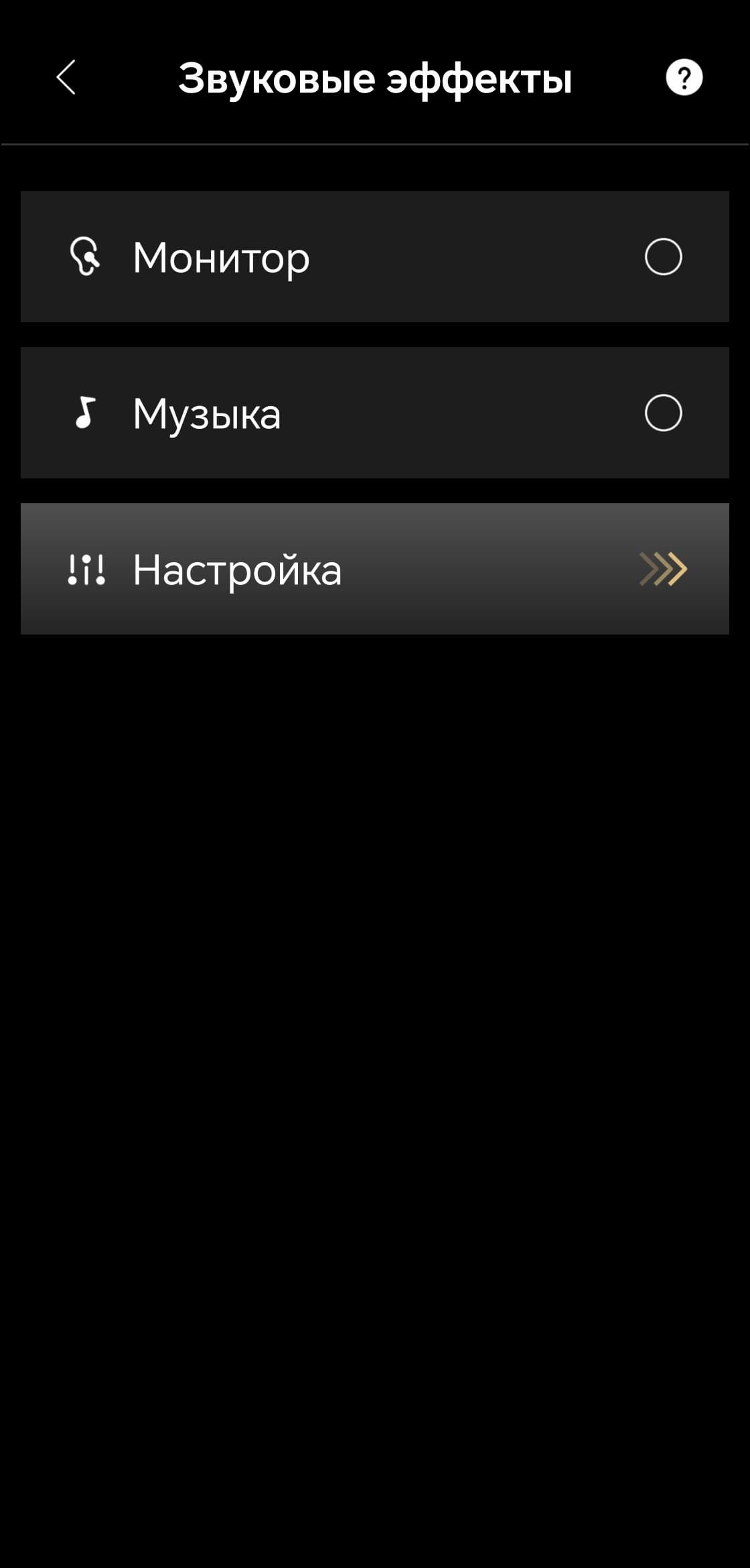Select the Монитор sound effect
Viewport: 750px width, 1568px height.
662,257
